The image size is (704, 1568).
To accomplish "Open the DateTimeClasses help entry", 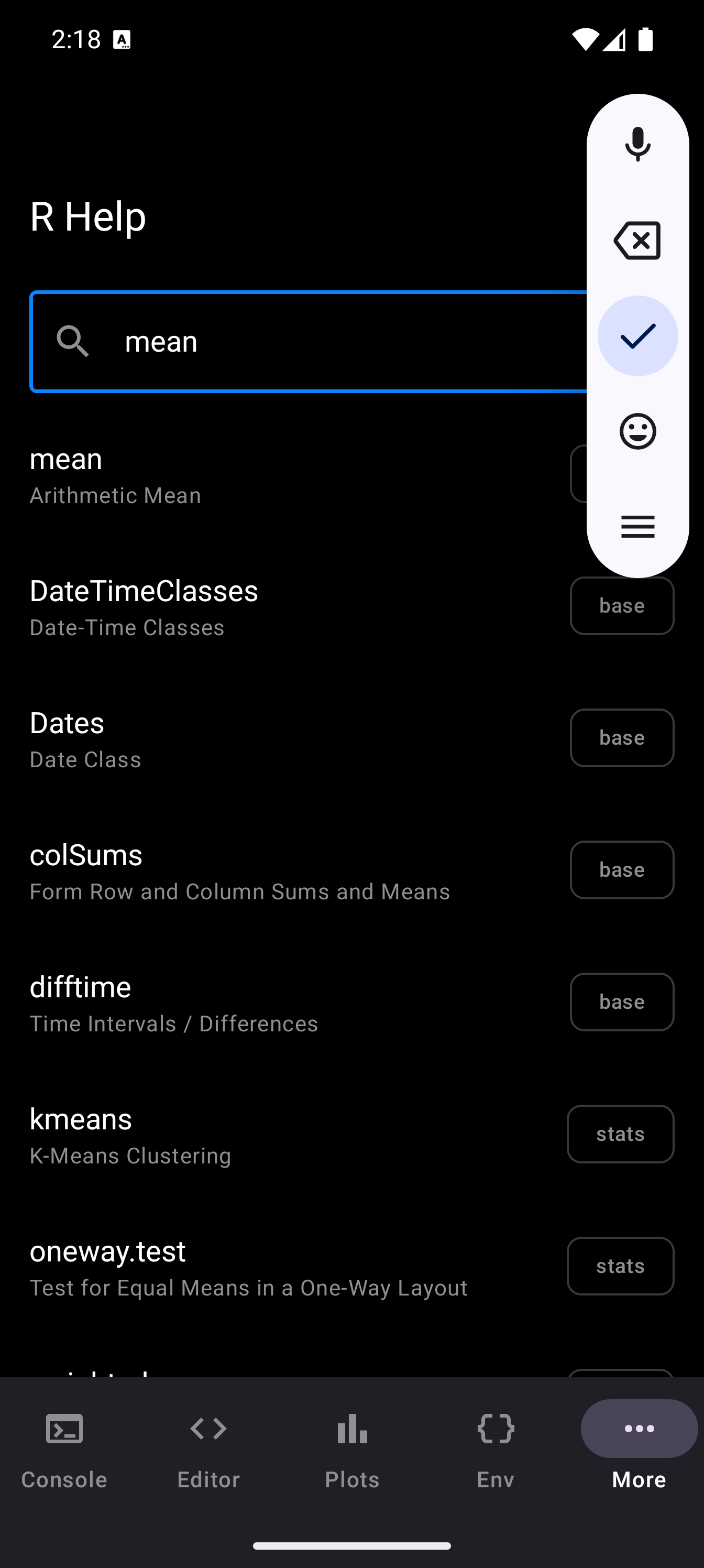I will (x=244, y=607).
